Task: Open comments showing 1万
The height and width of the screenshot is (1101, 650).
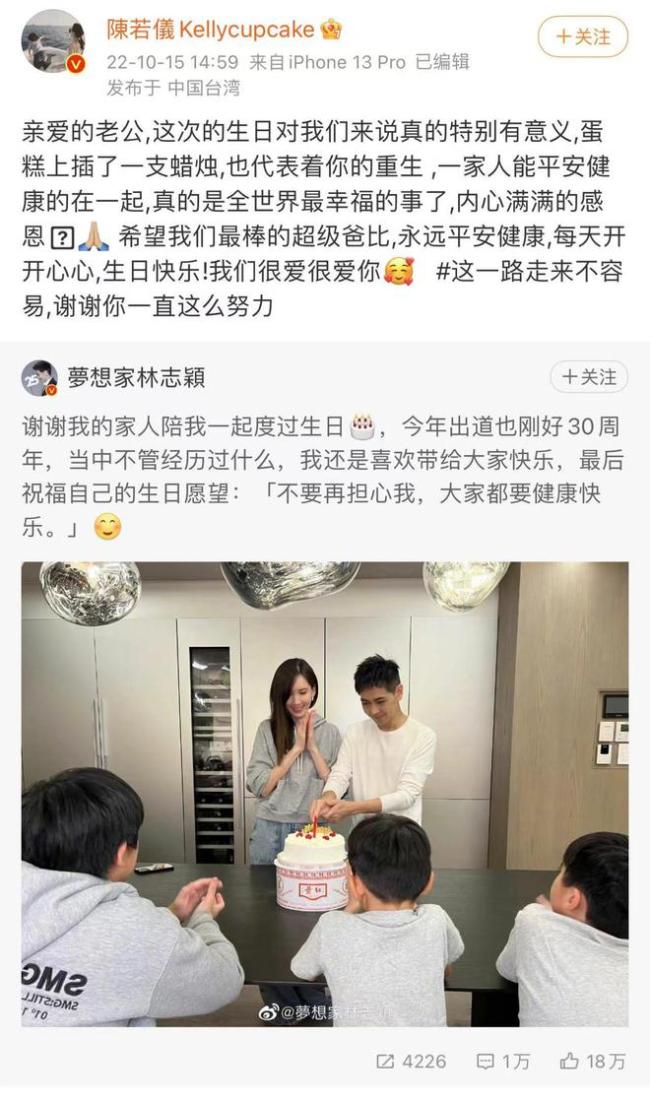Action: coord(503,1061)
